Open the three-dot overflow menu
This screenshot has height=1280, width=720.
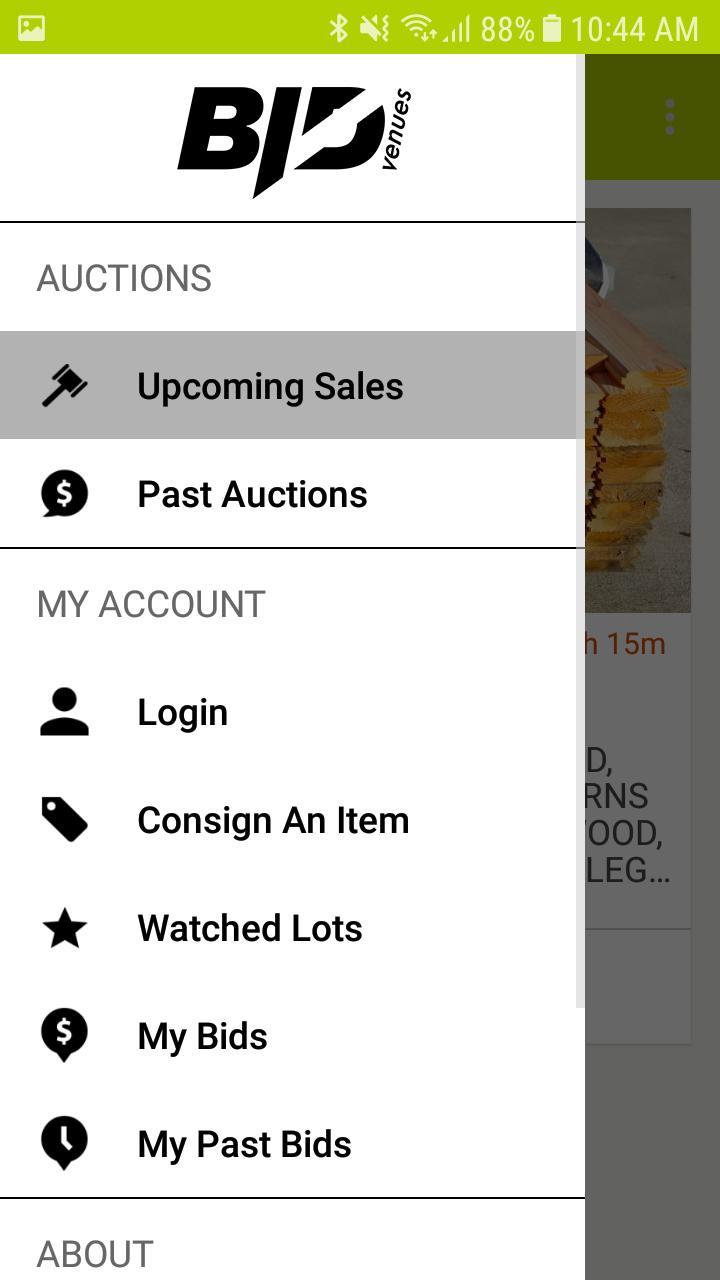(668, 114)
